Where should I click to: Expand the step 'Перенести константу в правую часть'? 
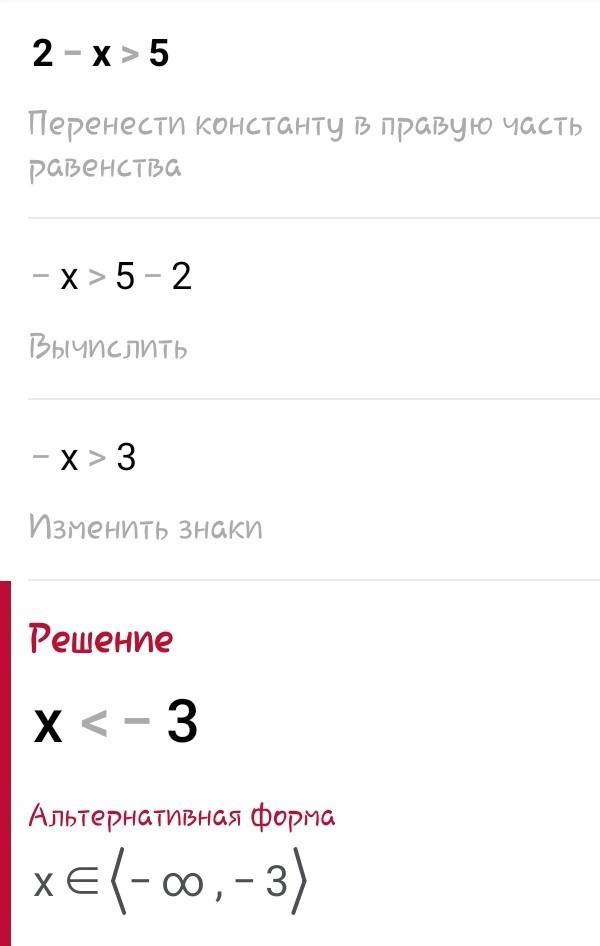[x=305, y=145]
